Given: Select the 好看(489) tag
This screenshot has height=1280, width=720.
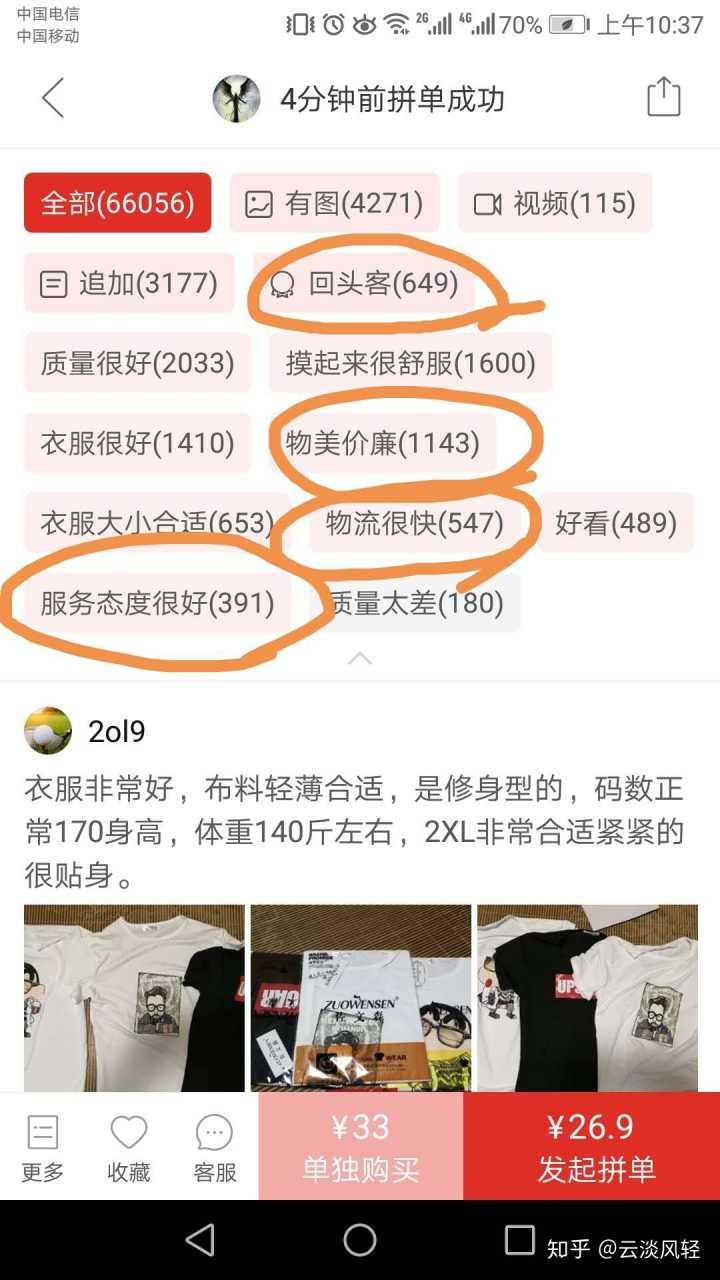Looking at the screenshot, I should coord(616,522).
